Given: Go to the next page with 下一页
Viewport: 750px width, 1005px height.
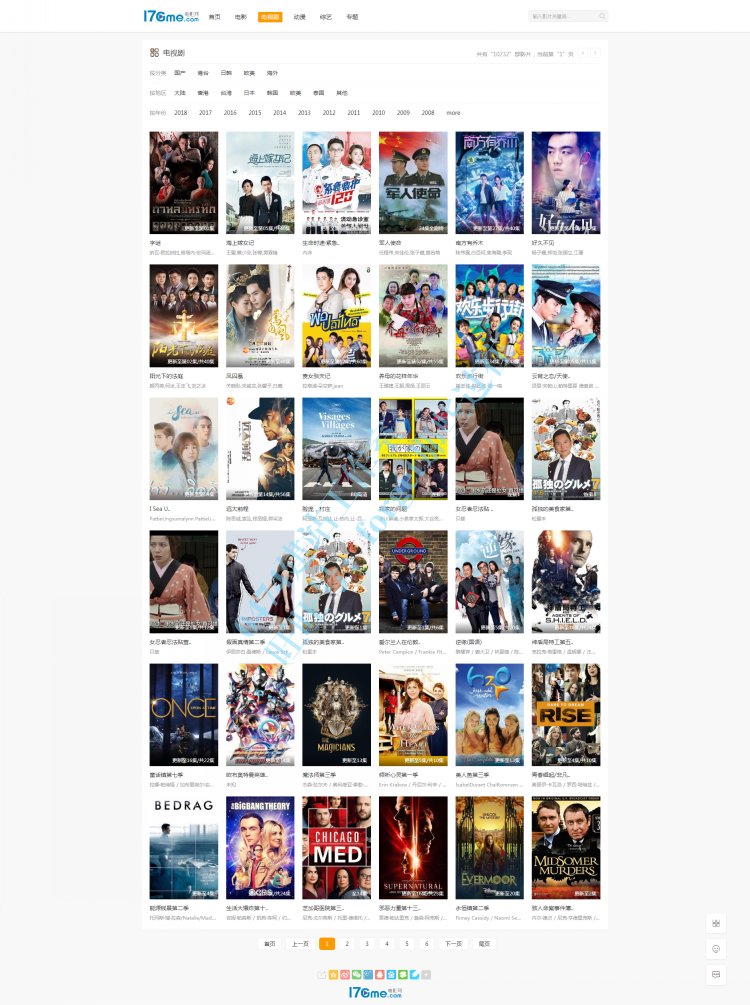Looking at the screenshot, I should 454,943.
